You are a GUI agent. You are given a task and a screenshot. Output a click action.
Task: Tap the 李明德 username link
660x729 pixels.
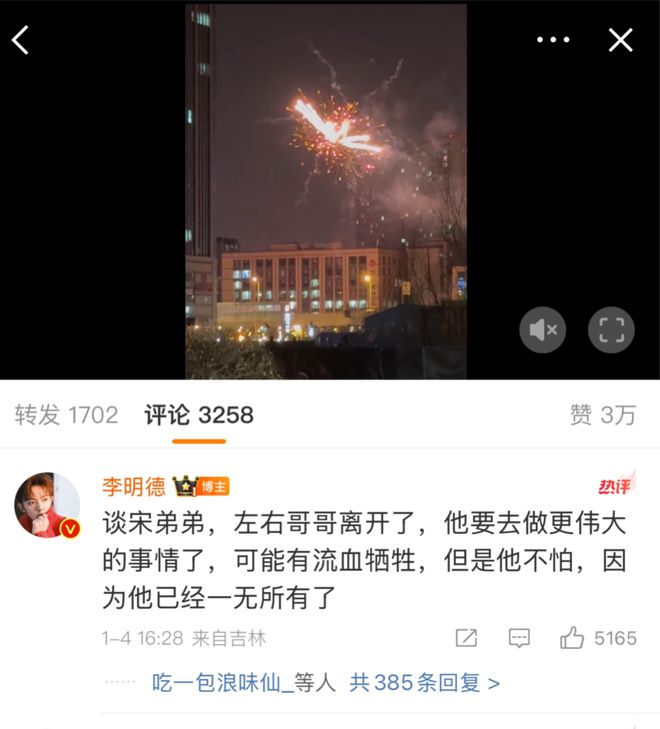tap(133, 487)
